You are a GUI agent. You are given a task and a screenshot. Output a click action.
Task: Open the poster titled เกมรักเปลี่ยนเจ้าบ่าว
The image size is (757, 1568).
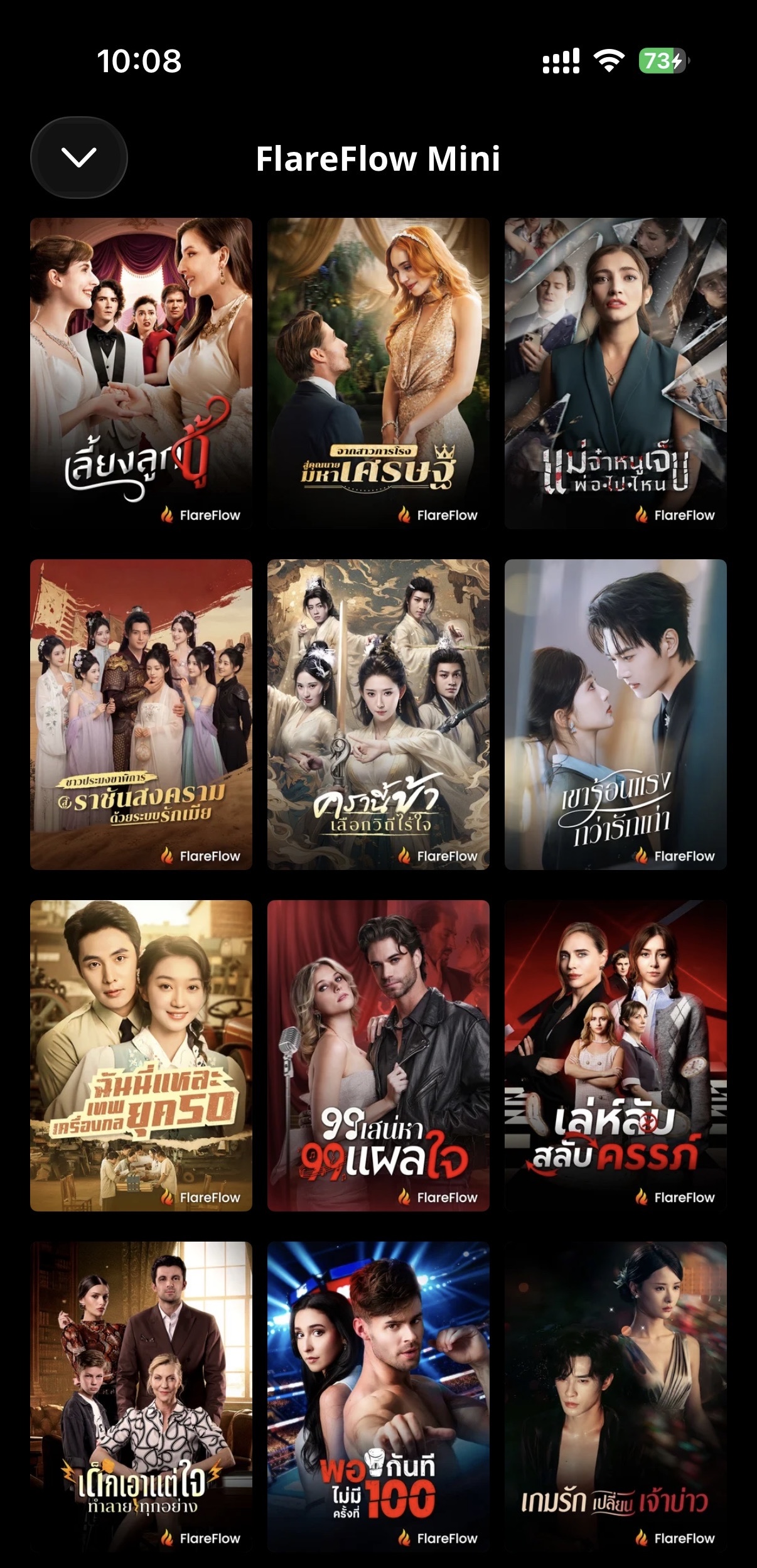click(x=616, y=1397)
